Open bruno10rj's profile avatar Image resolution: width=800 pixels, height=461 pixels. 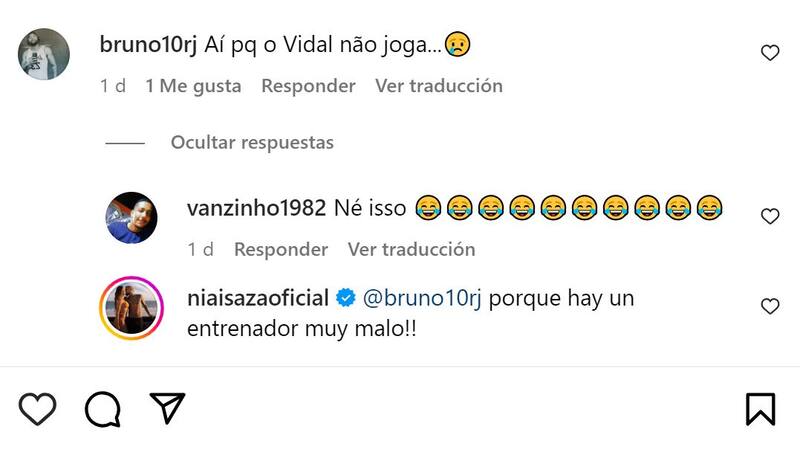(44, 53)
